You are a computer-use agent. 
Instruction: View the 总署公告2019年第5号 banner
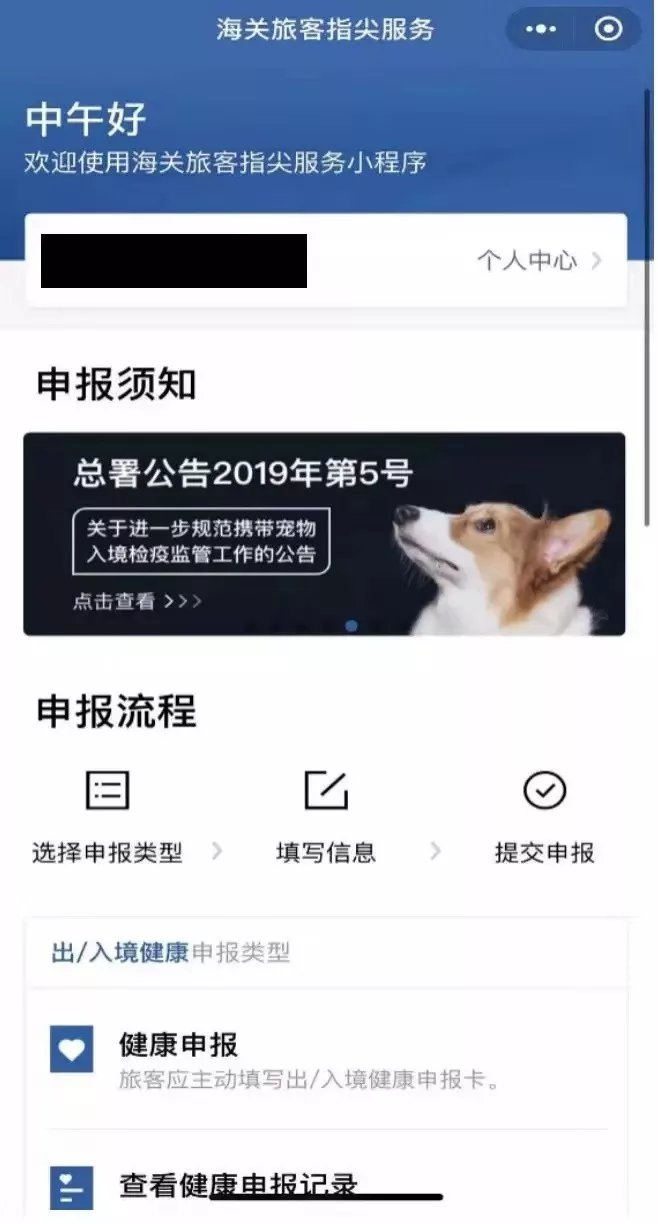point(324,534)
